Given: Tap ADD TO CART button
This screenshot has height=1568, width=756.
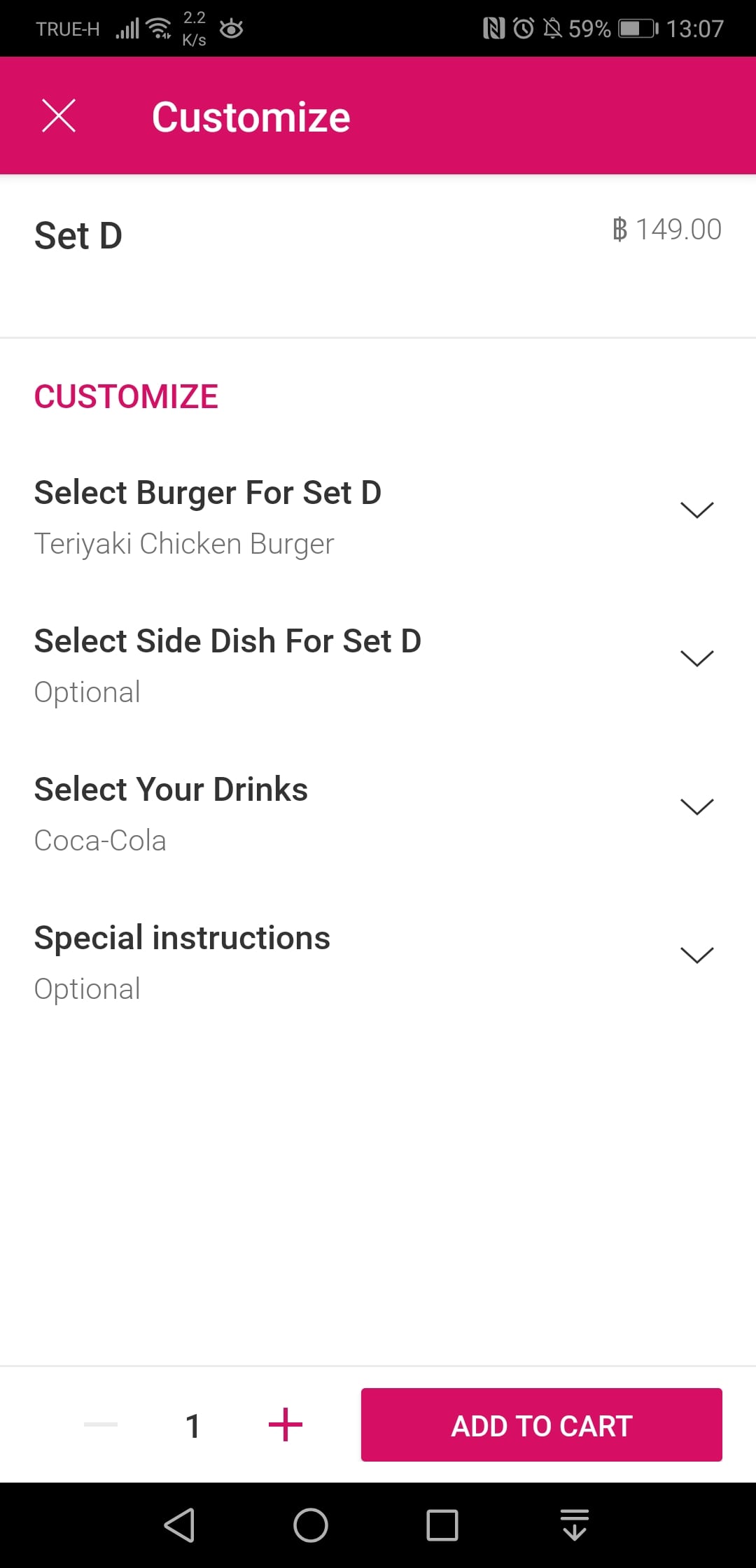Looking at the screenshot, I should coord(542,1424).
